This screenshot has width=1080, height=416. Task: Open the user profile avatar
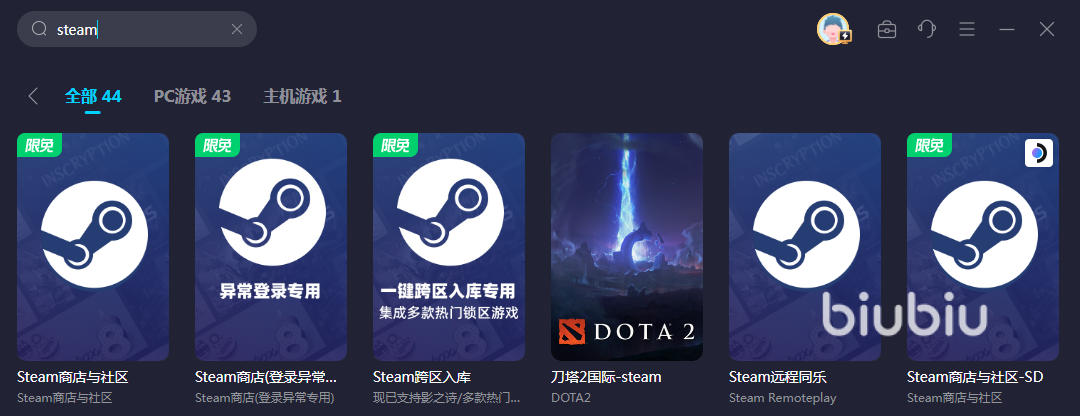pos(833,29)
